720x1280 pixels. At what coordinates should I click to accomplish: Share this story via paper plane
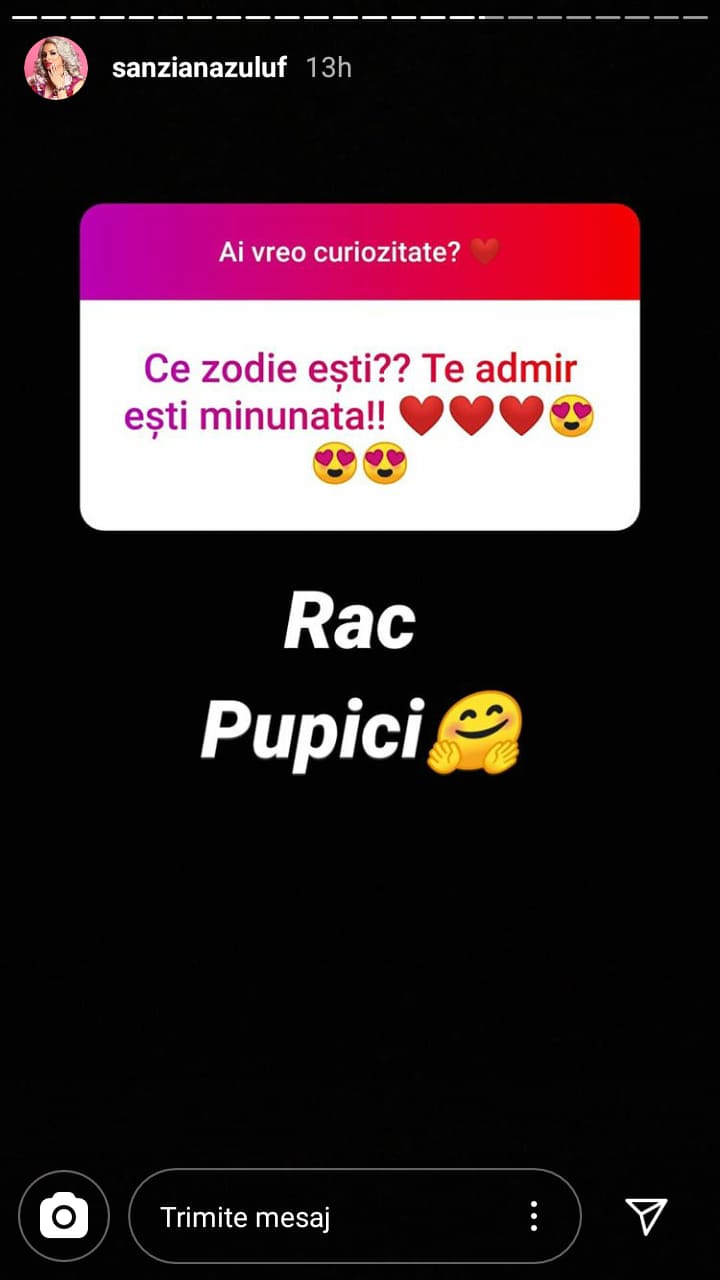pyautogui.click(x=646, y=1215)
